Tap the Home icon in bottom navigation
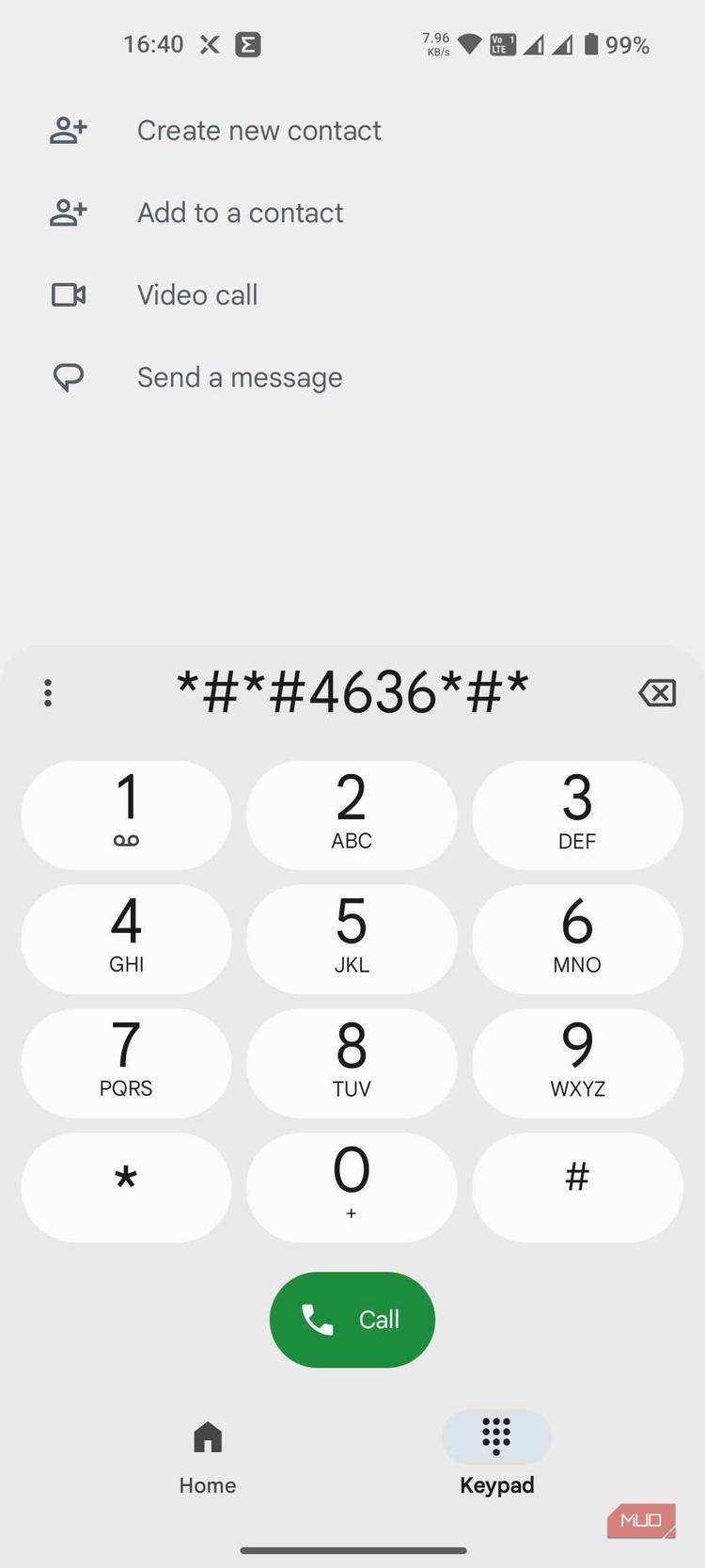705x1568 pixels. 207,1436
